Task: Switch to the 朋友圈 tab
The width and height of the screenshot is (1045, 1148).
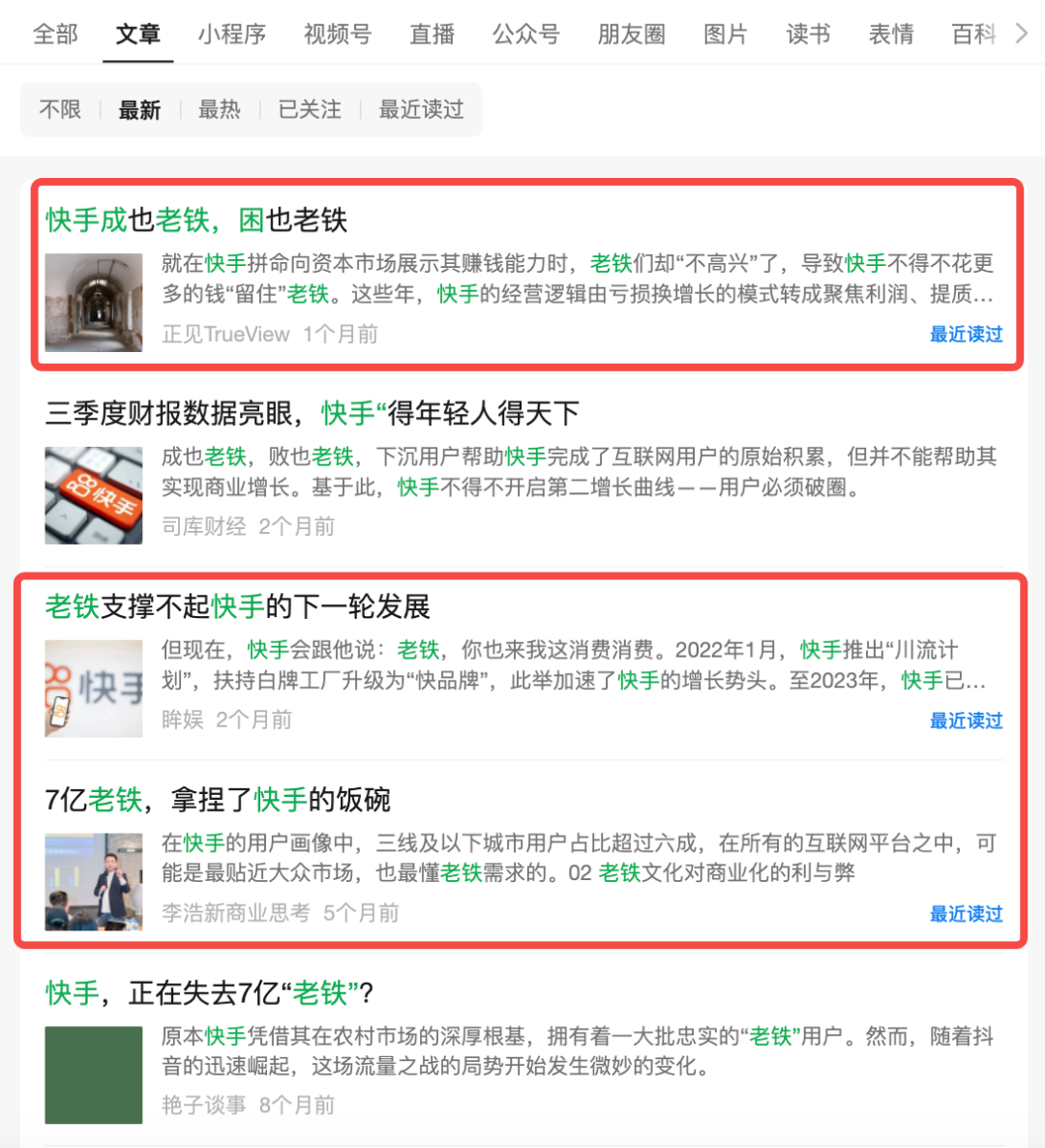Action: pos(631,34)
